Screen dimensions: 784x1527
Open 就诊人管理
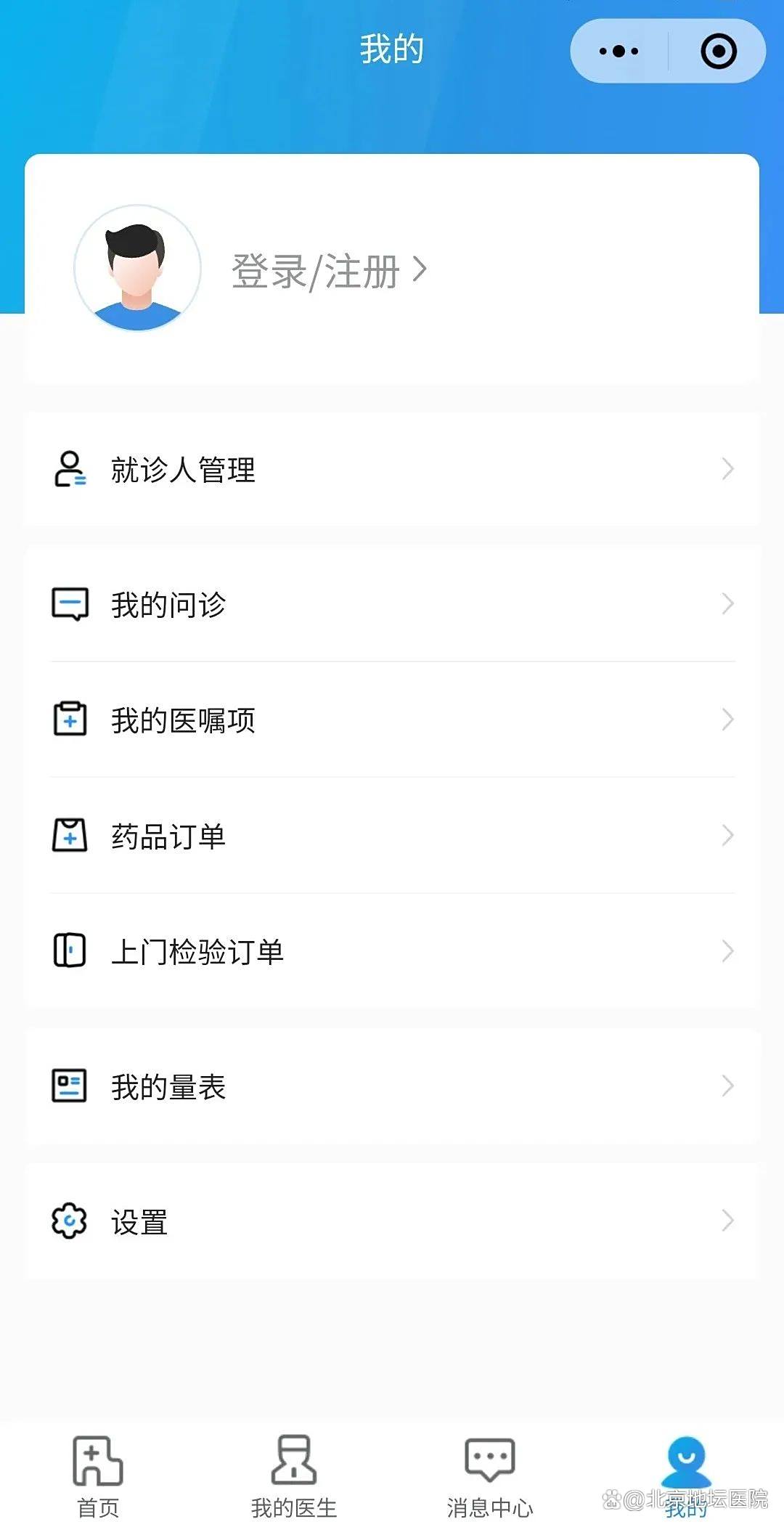(x=392, y=470)
